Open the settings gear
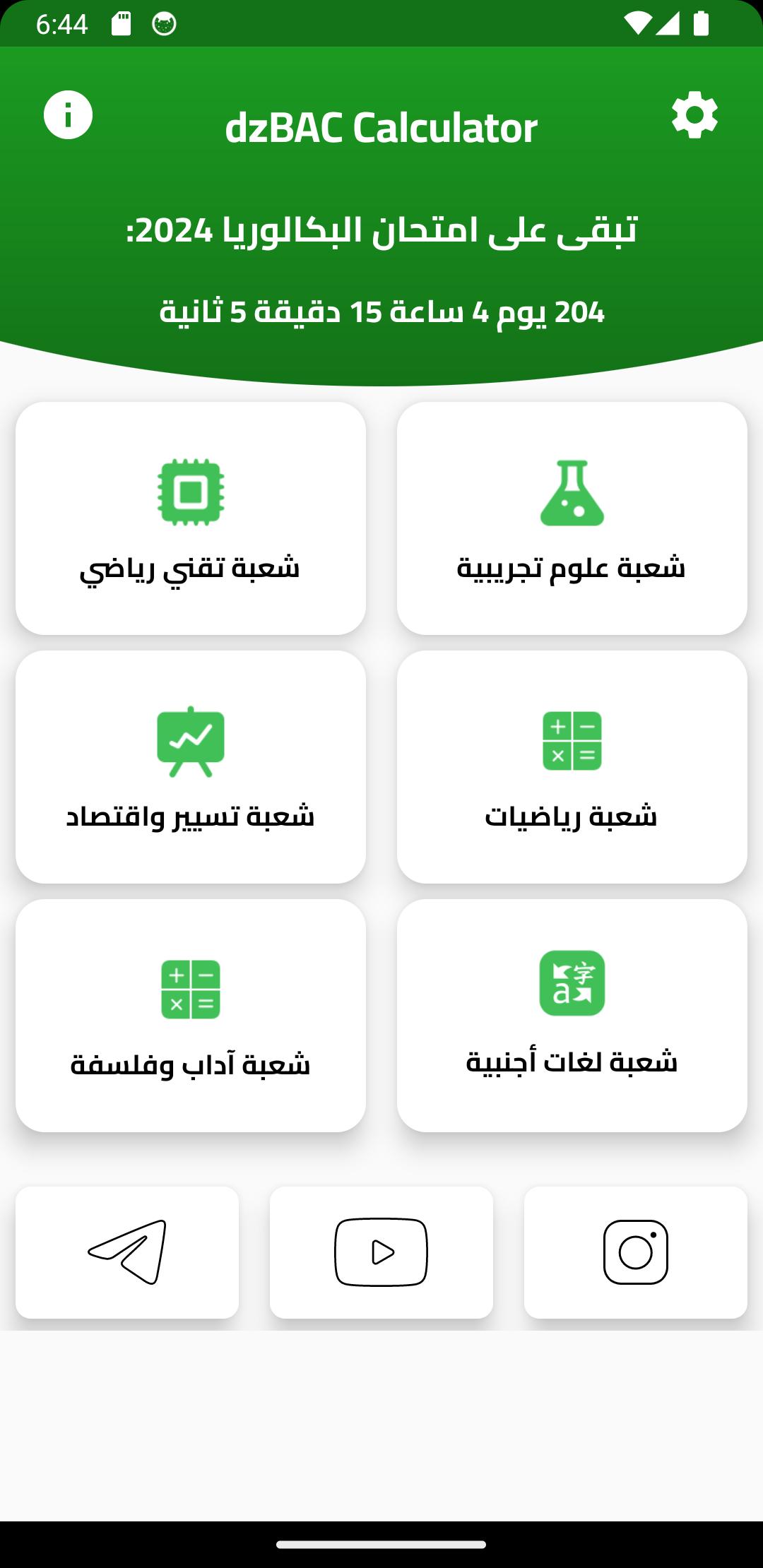Image resolution: width=763 pixels, height=1568 pixels. point(694,114)
